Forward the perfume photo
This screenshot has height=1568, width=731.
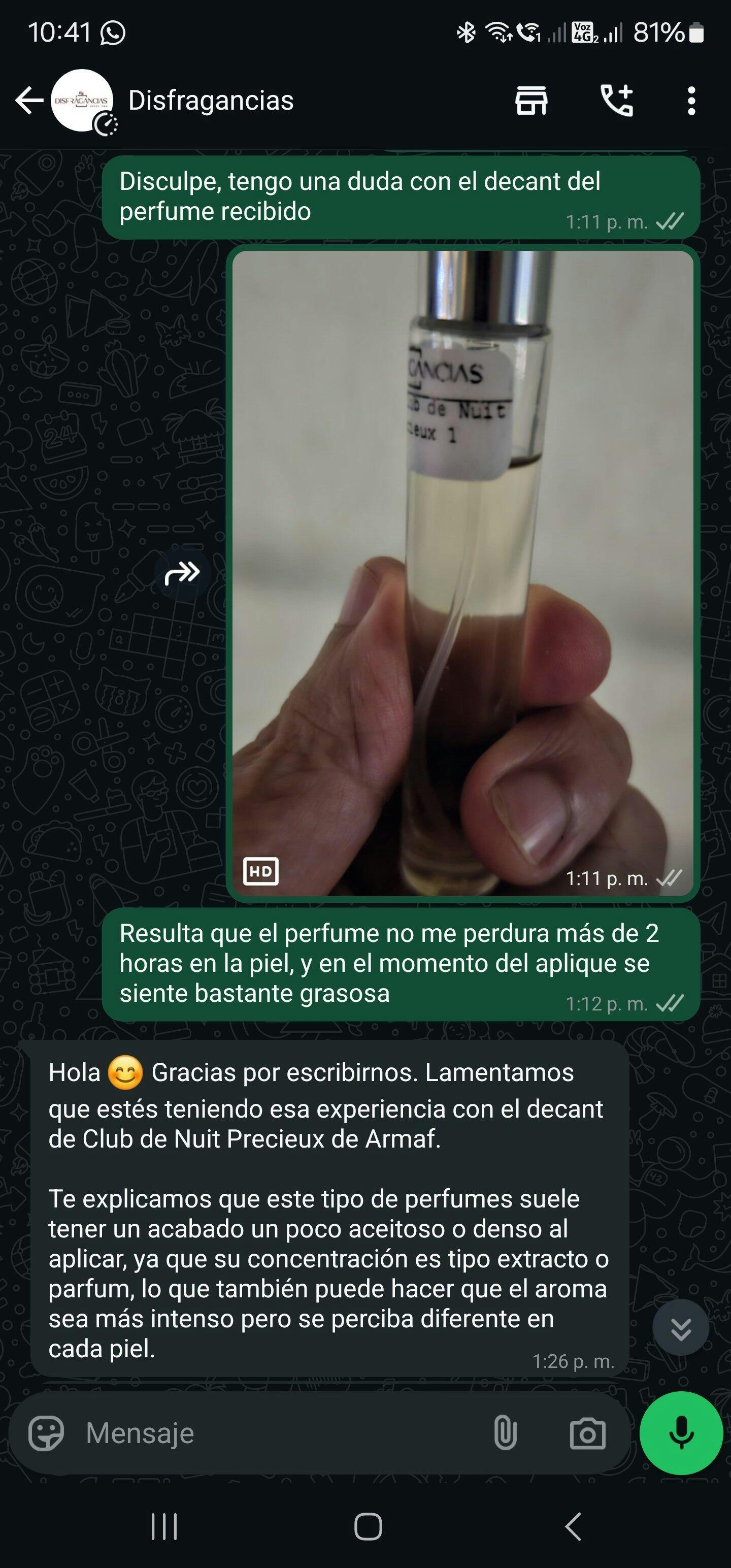[182, 573]
